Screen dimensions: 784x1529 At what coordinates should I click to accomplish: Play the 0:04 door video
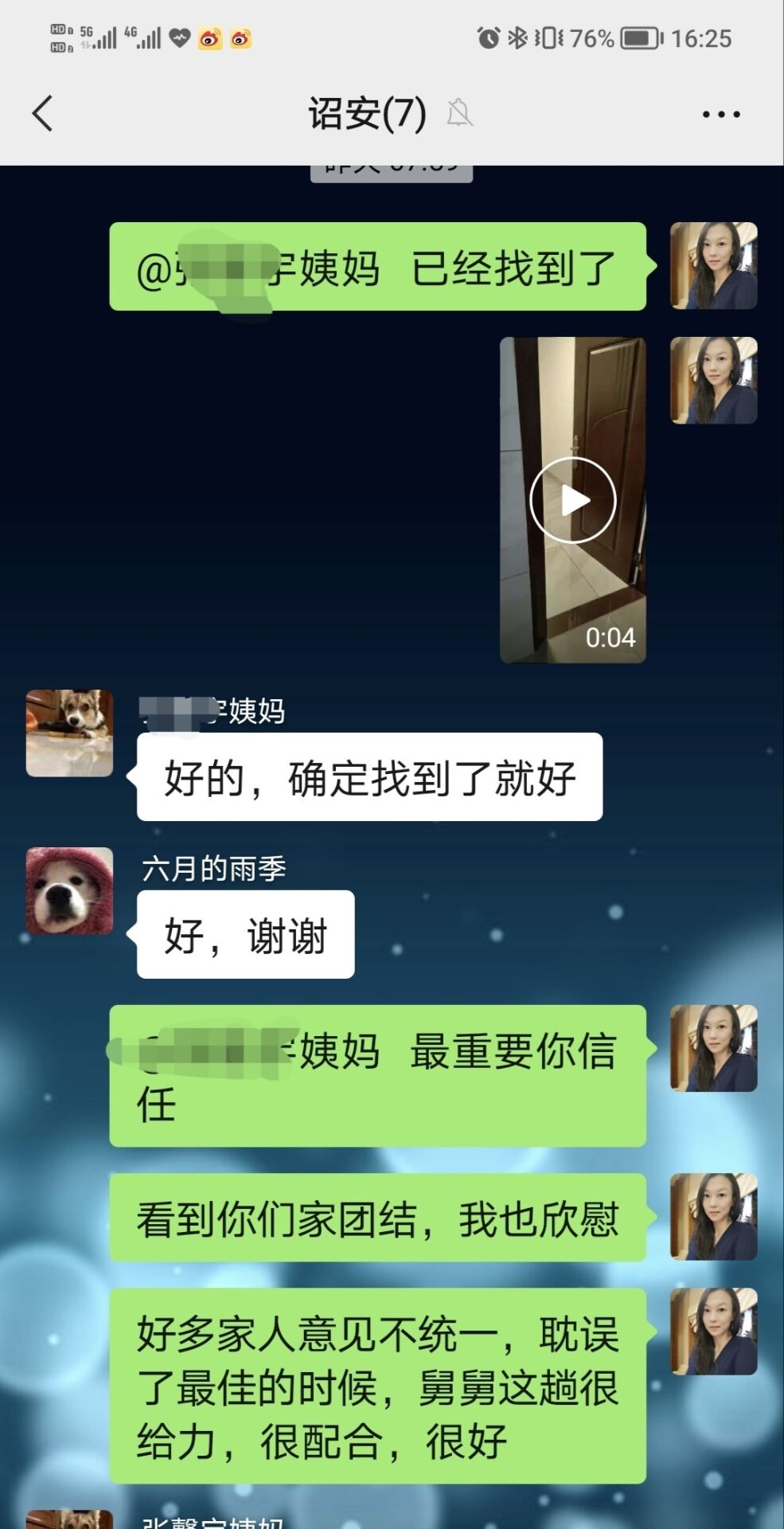tap(572, 500)
